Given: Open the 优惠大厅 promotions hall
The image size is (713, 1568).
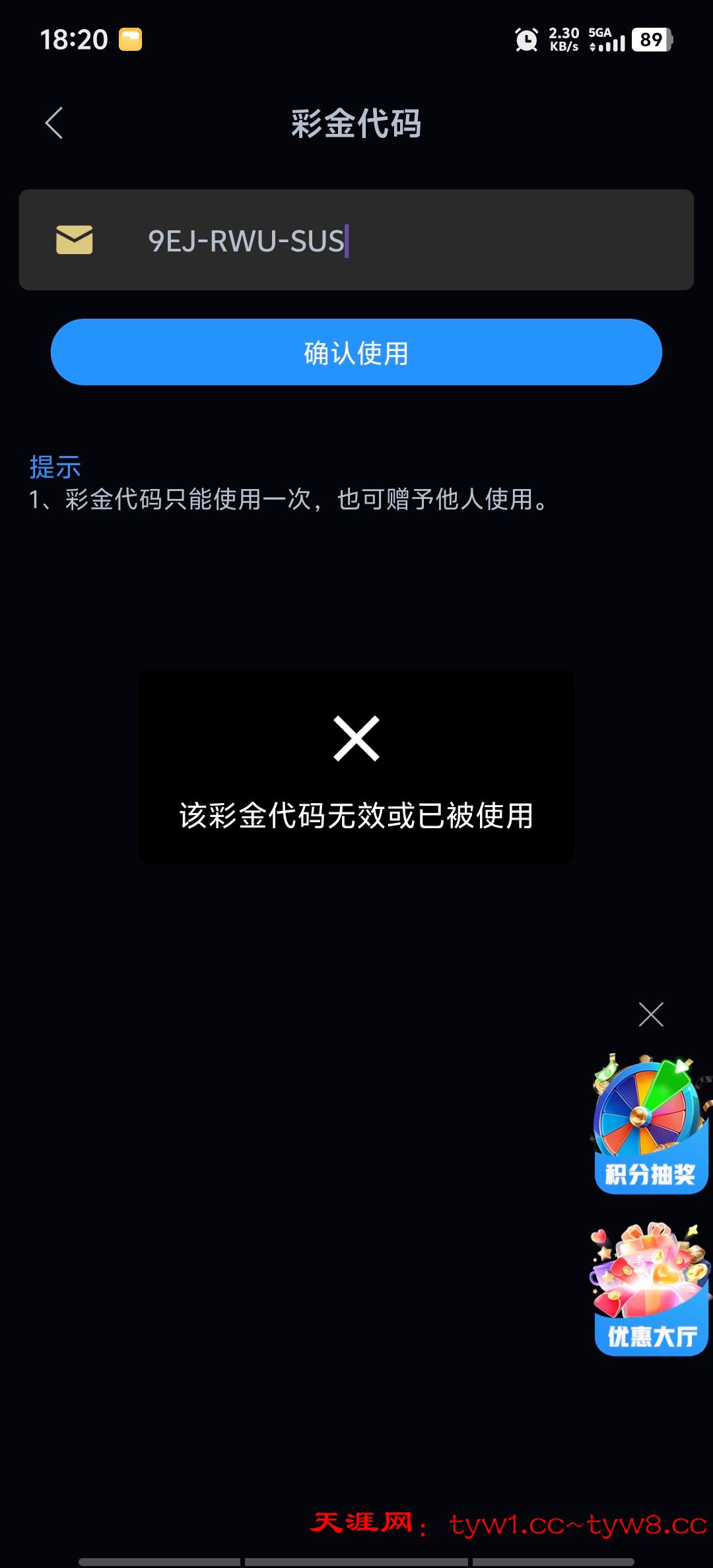Looking at the screenshot, I should click(x=650, y=1289).
